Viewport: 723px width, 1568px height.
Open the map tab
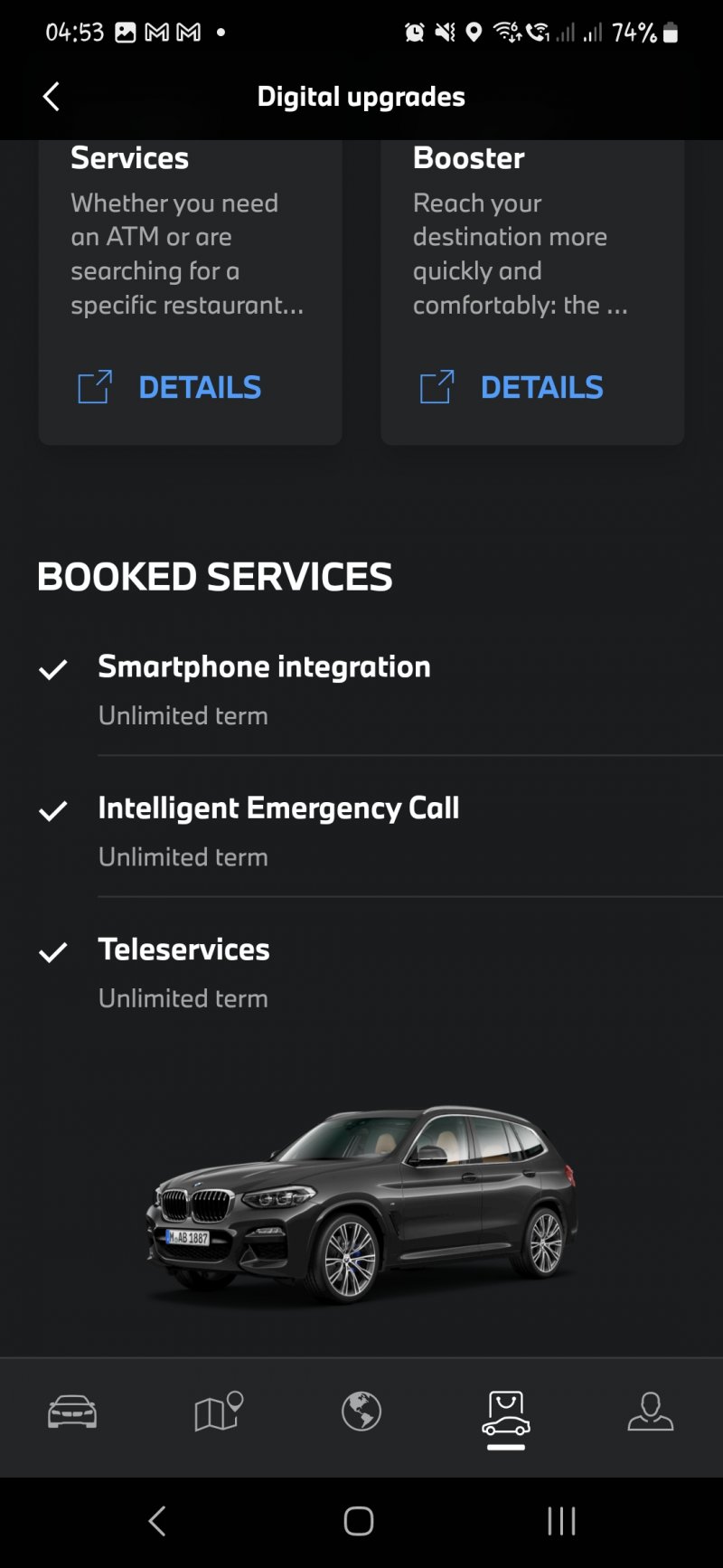tap(218, 1412)
